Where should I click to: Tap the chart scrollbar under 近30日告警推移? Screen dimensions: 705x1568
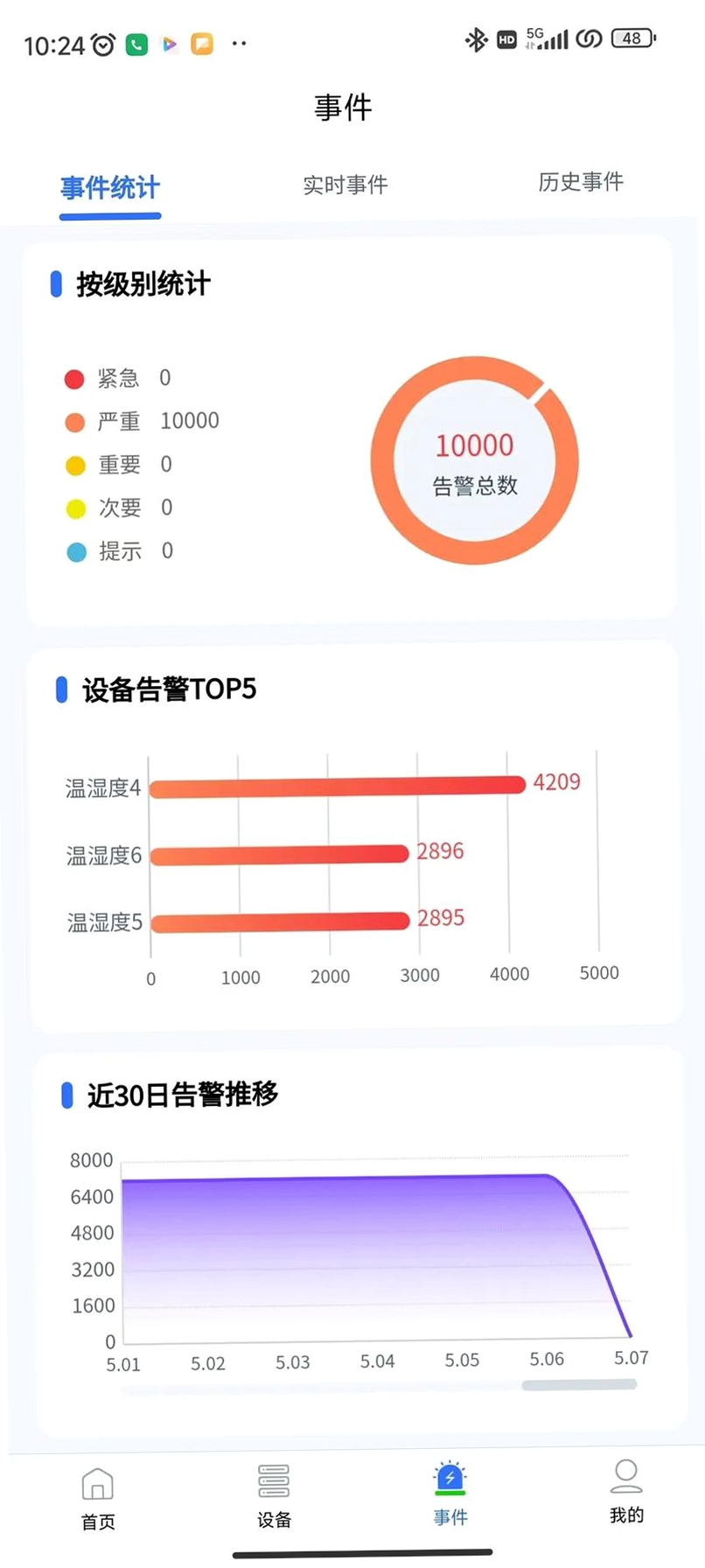tap(579, 1384)
